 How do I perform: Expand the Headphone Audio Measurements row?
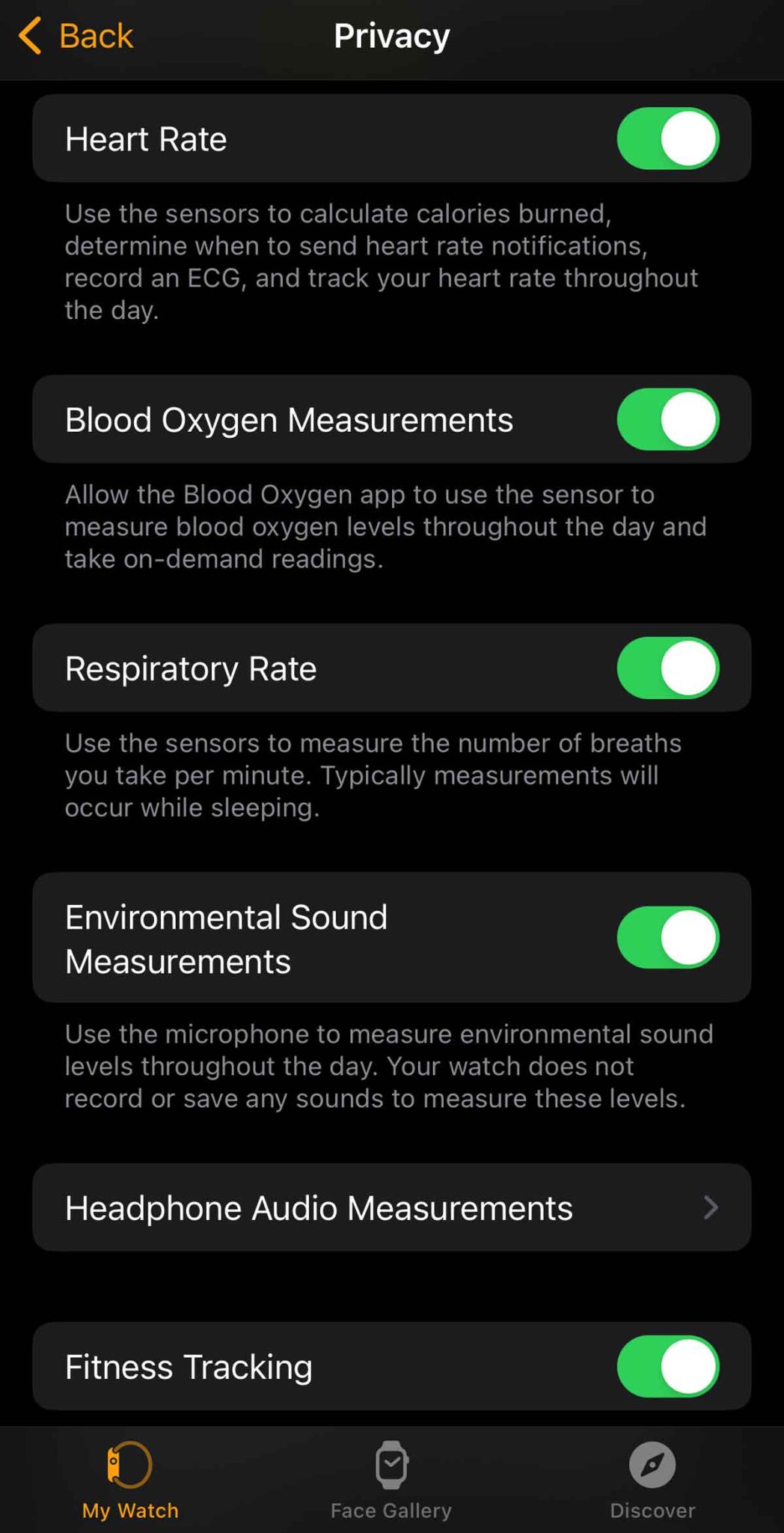pos(392,1207)
